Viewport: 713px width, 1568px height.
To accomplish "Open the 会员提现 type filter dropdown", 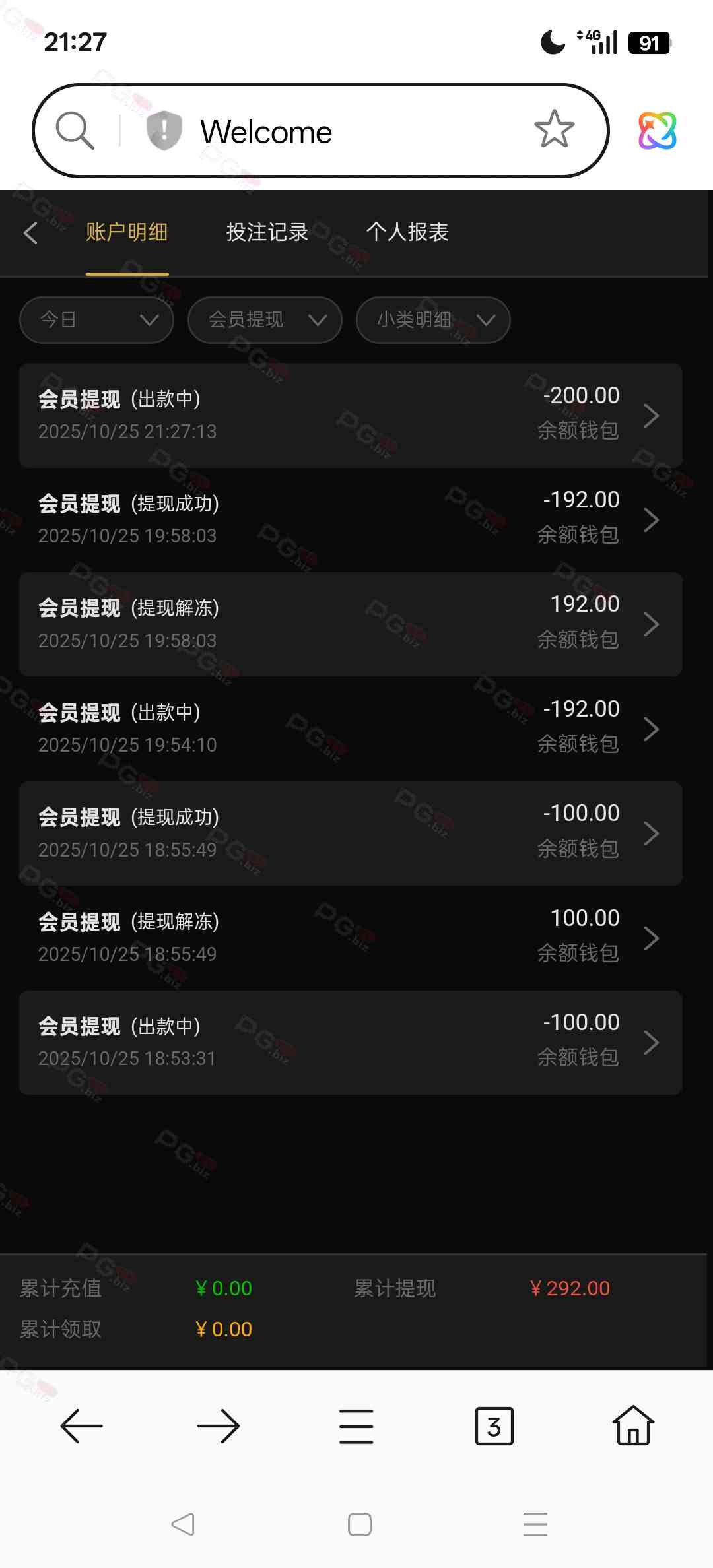I will pyautogui.click(x=265, y=320).
